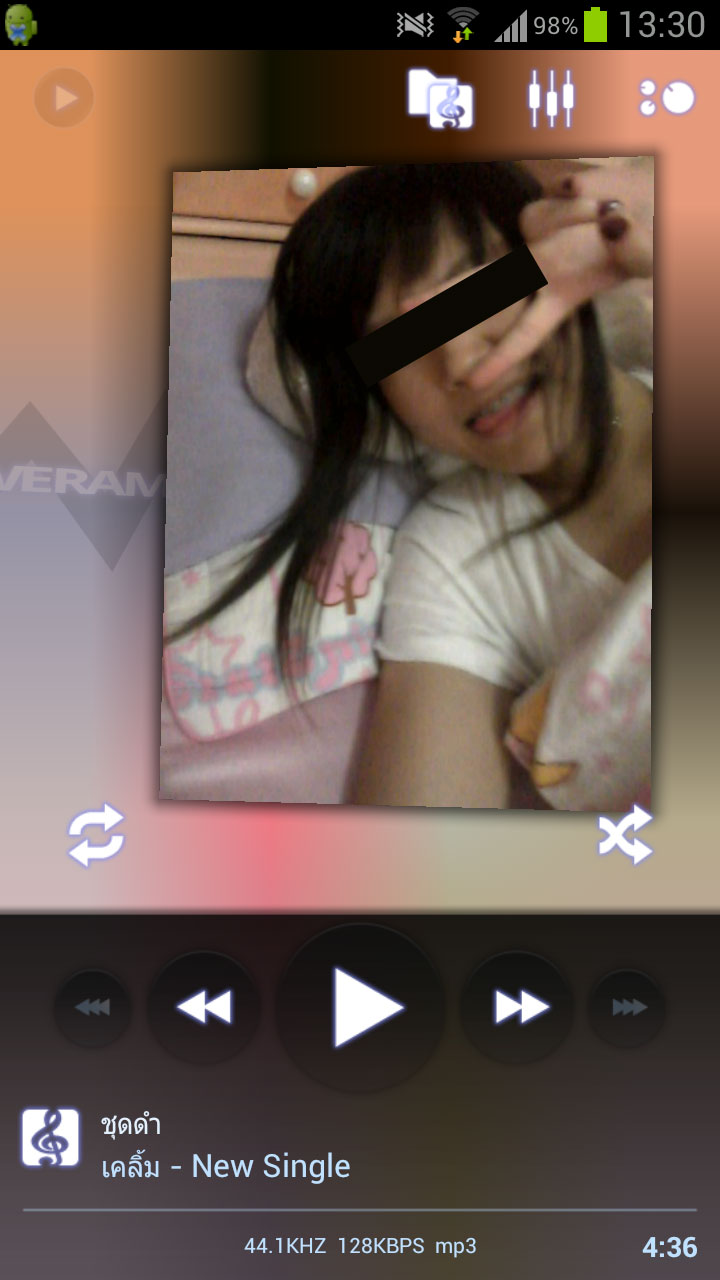
Task: Toggle the repeat mode icon
Action: click(96, 835)
